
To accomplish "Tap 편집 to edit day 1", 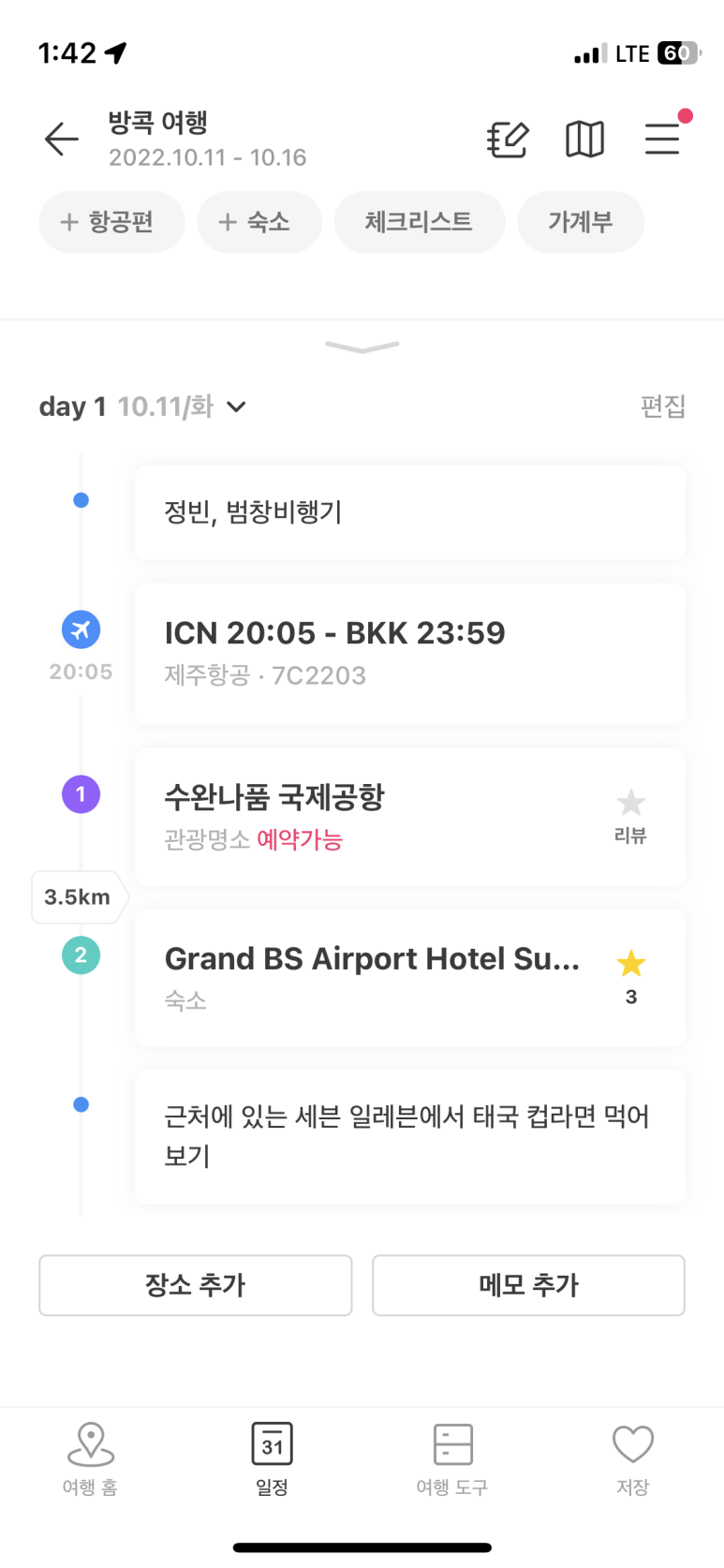I will [663, 407].
